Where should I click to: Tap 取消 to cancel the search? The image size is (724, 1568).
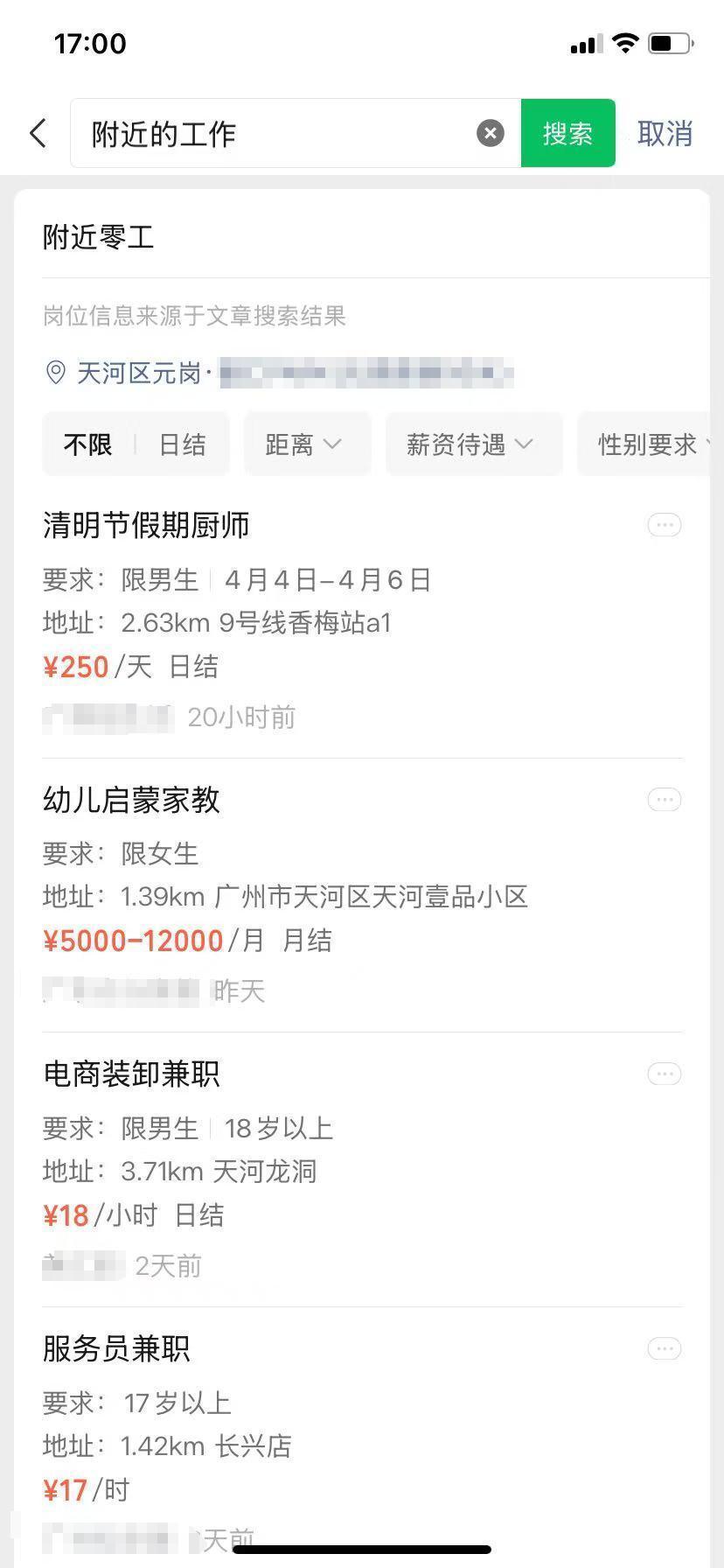[665, 133]
